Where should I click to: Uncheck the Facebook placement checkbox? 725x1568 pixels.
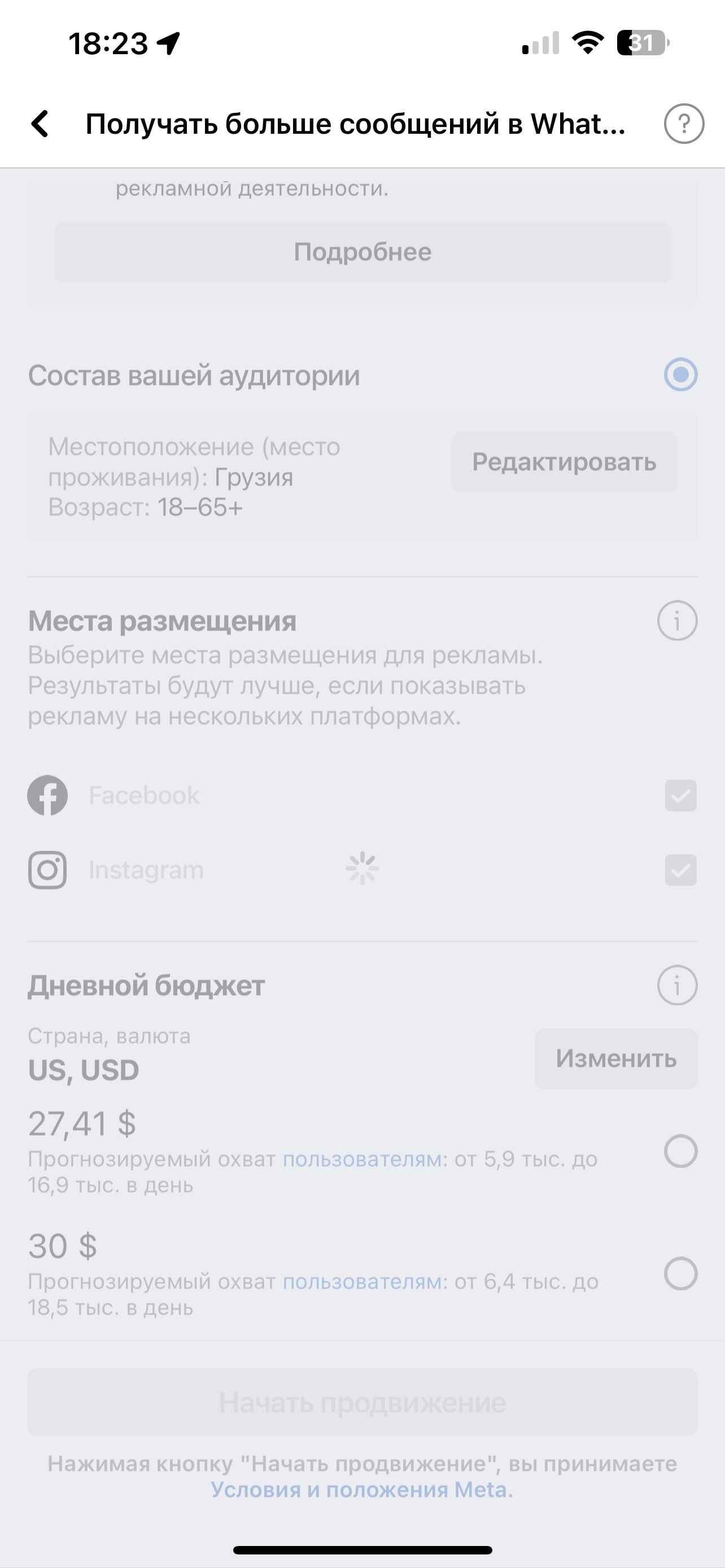(x=680, y=795)
